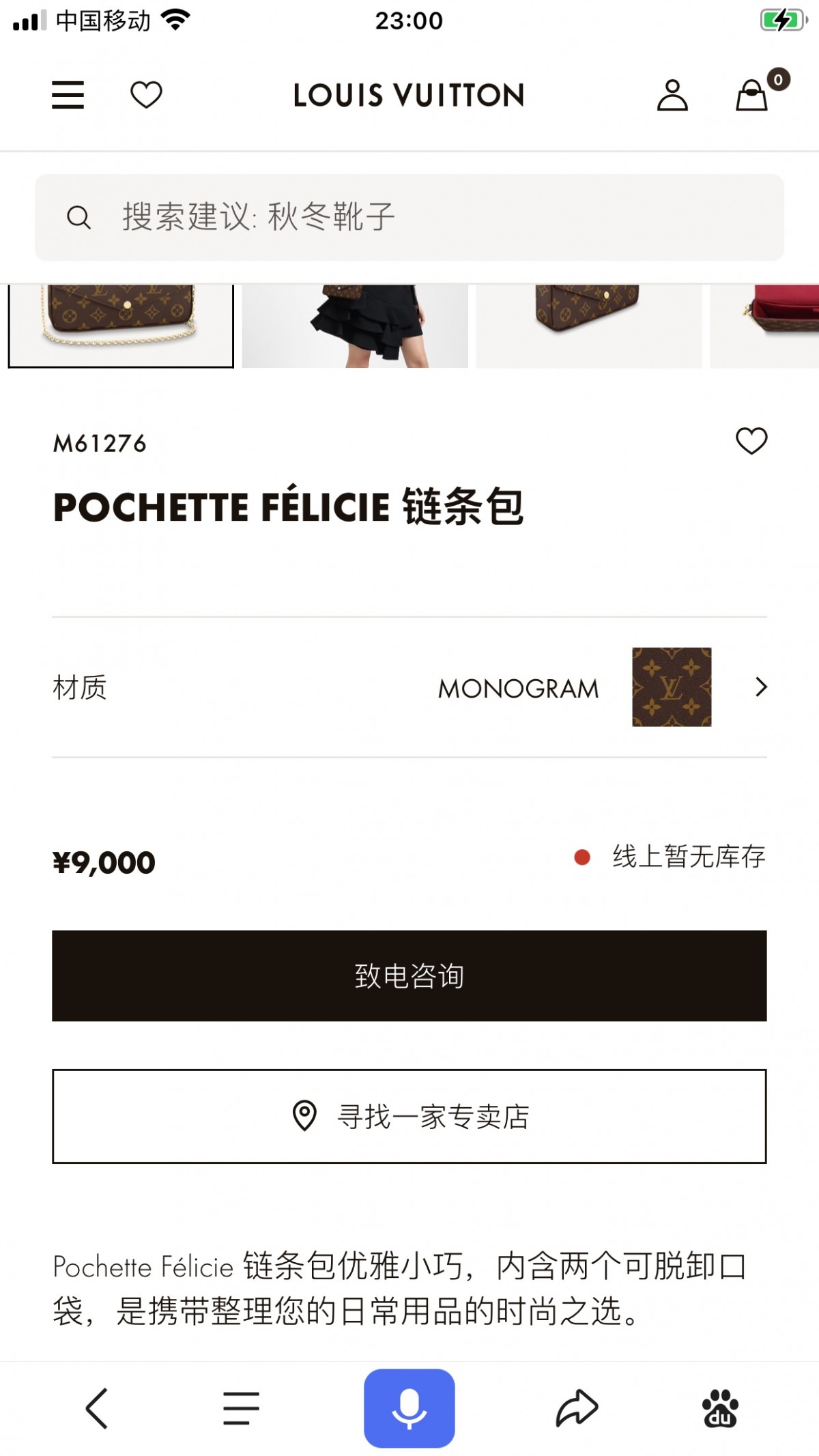Start voice search with the microphone

coord(409,1408)
